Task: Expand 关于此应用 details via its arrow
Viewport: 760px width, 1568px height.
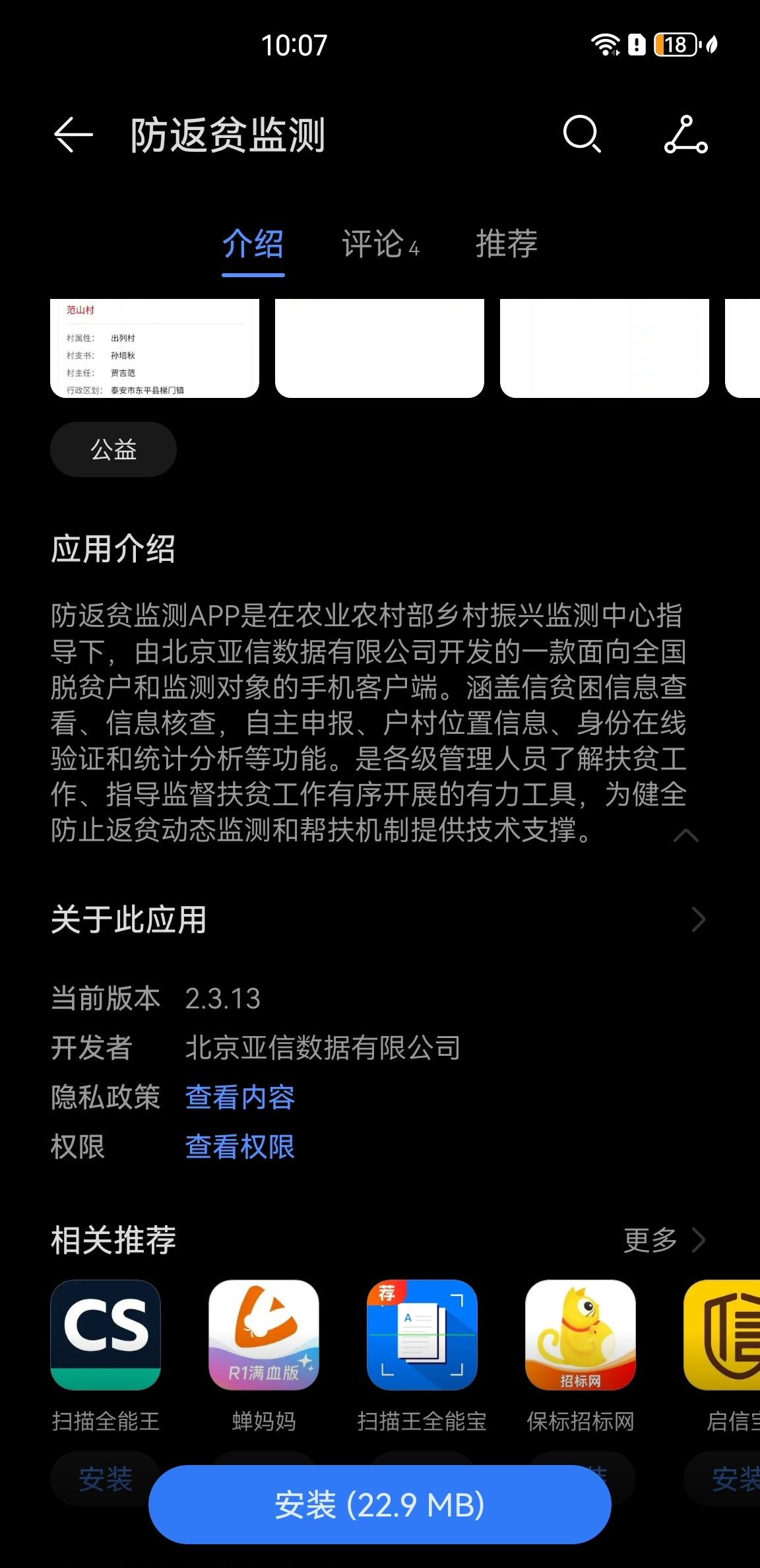Action: click(699, 919)
